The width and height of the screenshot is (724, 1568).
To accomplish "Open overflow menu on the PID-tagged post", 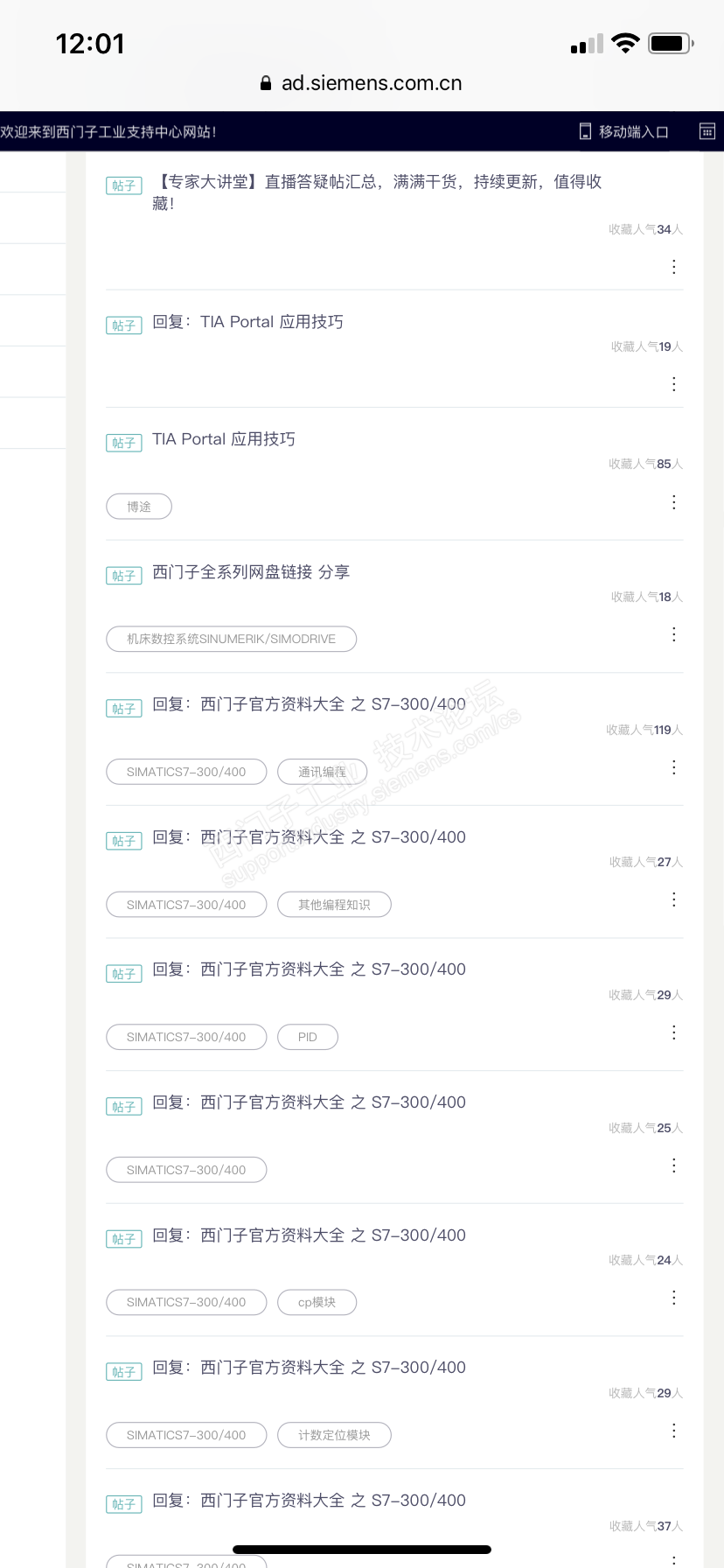I will [673, 1032].
